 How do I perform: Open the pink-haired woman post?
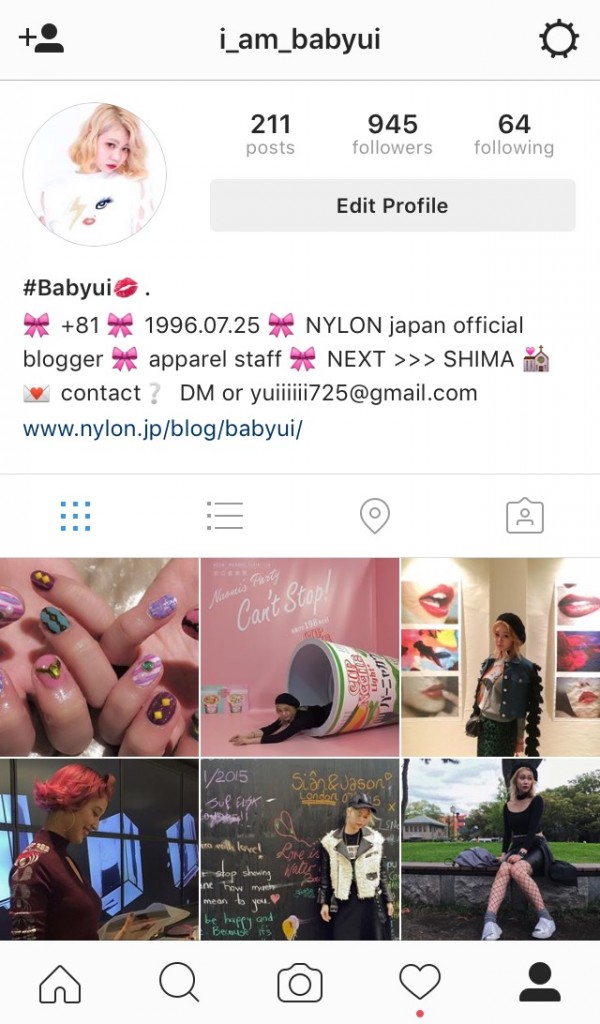tap(99, 849)
